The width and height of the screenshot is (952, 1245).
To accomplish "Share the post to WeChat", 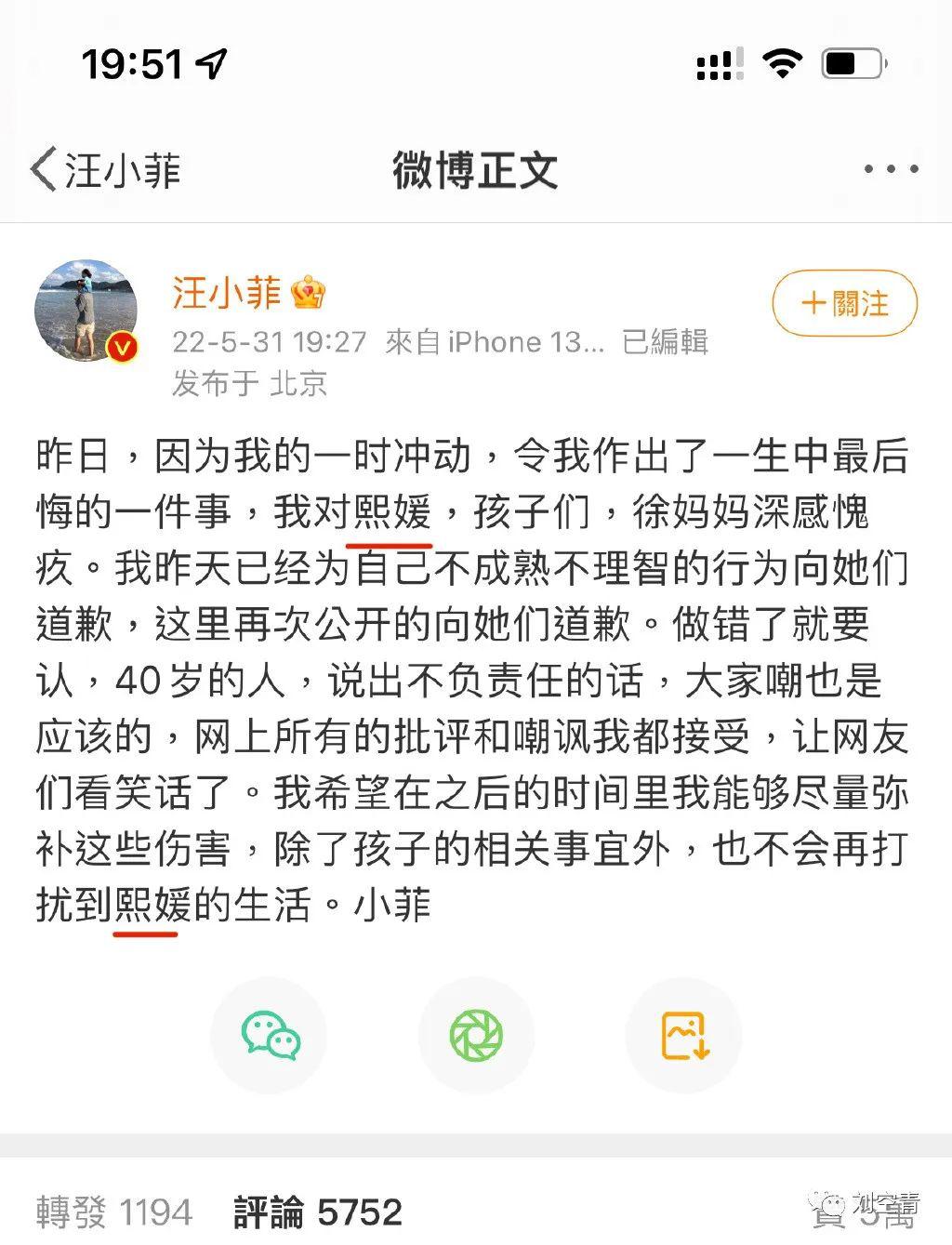I will pyautogui.click(x=270, y=1035).
